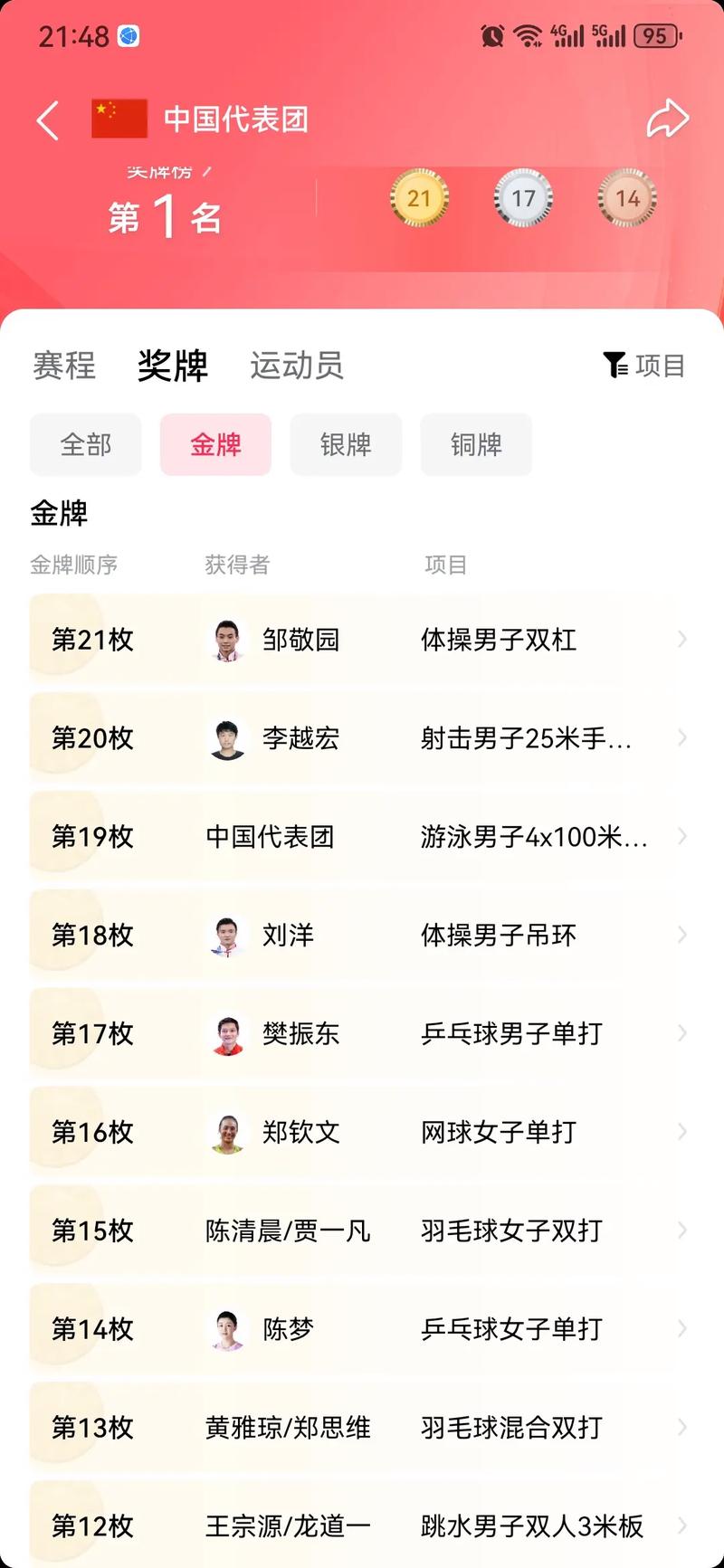Image resolution: width=724 pixels, height=1568 pixels.
Task: Open 黄雅琼/郑思维 羽毛球混合双打 row
Action: coord(362,1428)
